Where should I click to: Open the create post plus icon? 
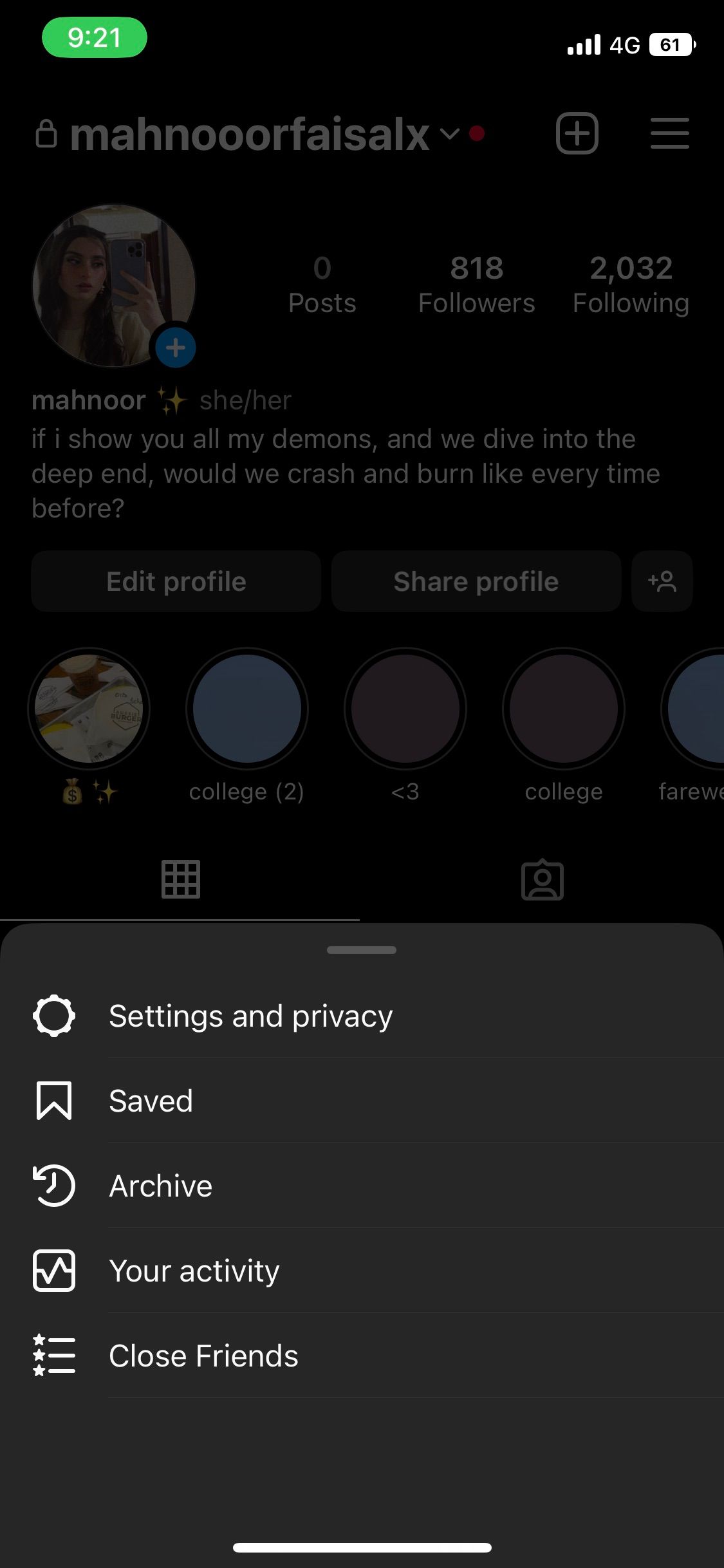[577, 133]
